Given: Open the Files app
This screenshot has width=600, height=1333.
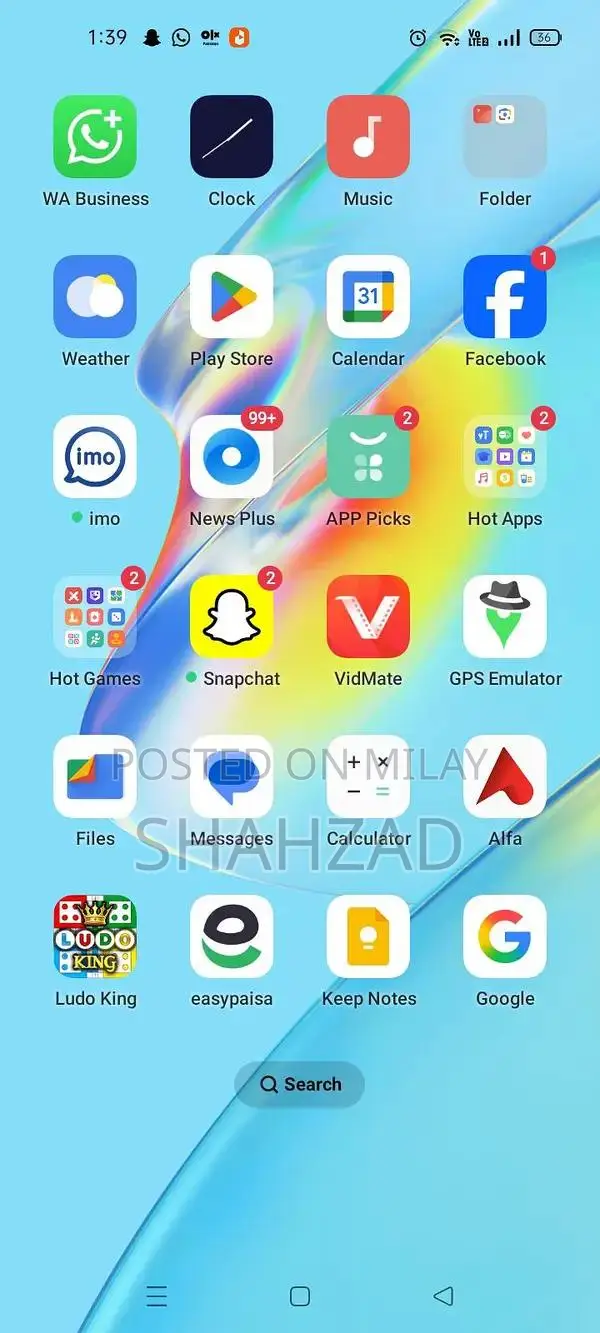Looking at the screenshot, I should [95, 777].
